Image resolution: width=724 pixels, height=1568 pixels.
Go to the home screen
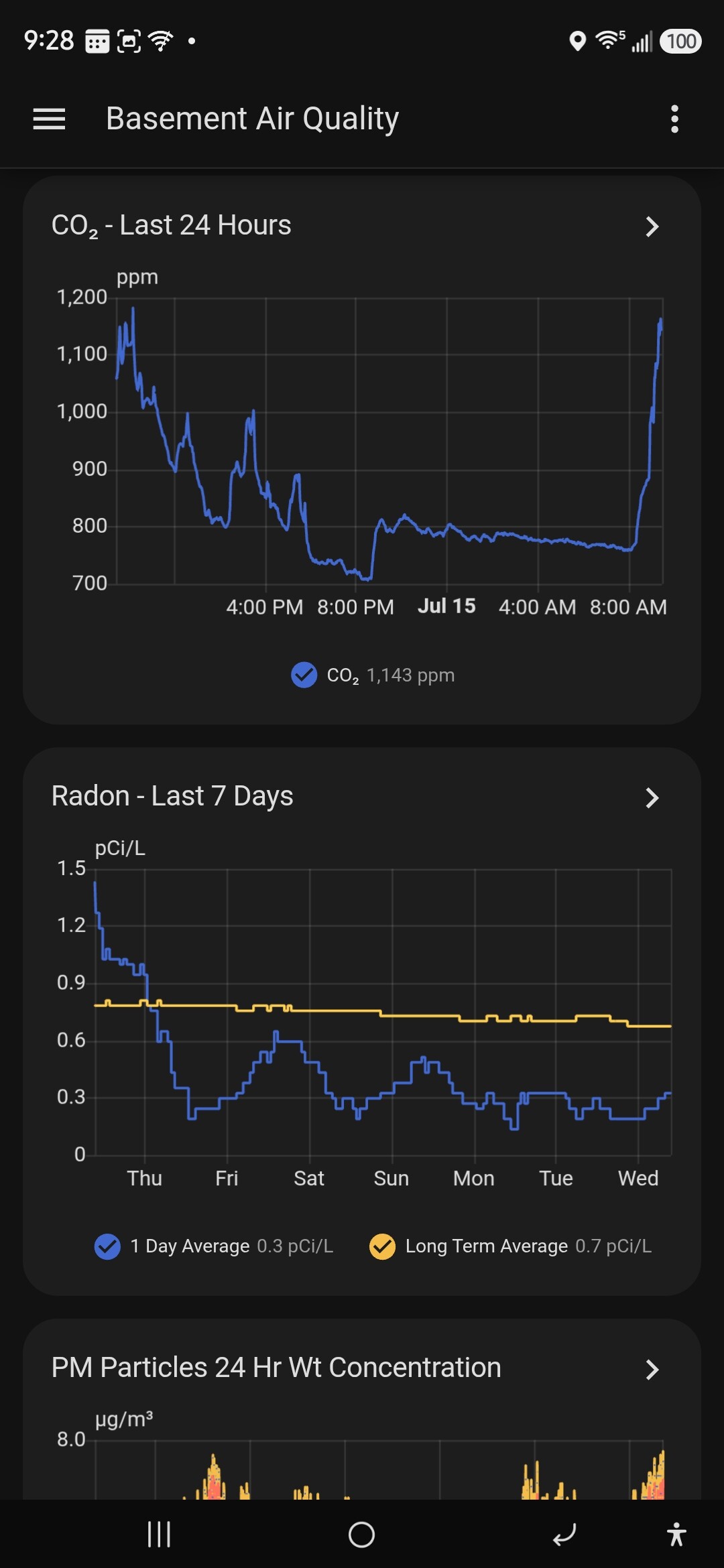362,1534
